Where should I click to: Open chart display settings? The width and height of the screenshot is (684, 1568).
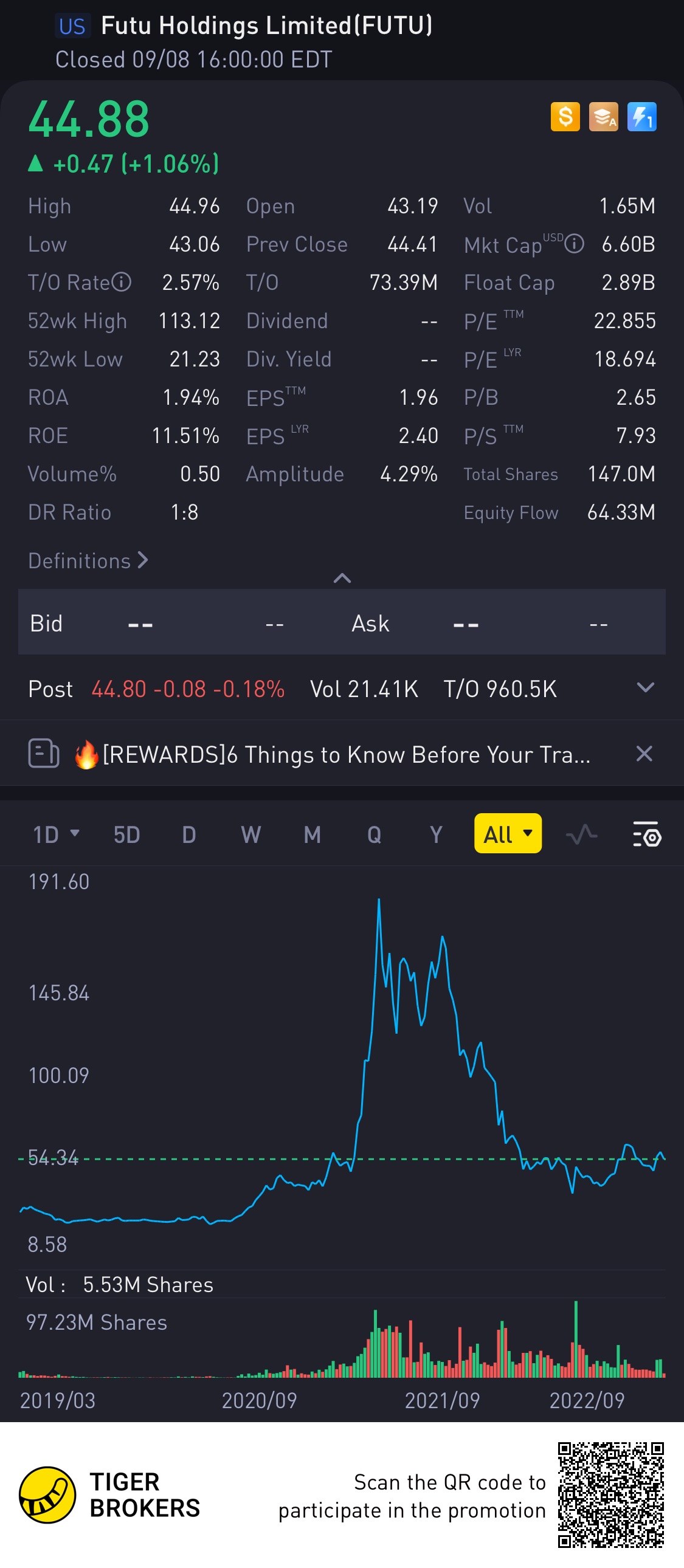pos(647,834)
